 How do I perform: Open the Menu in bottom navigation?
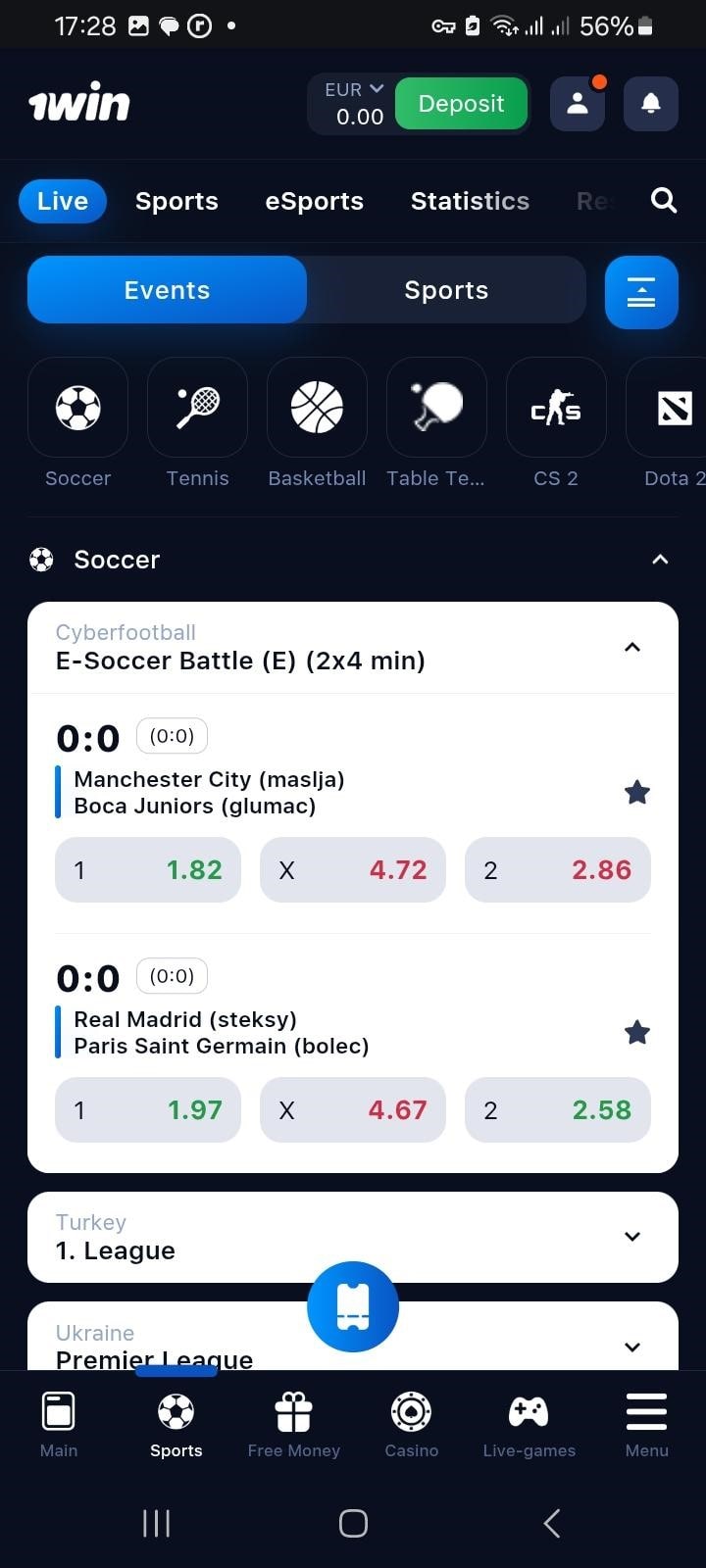(x=647, y=1425)
